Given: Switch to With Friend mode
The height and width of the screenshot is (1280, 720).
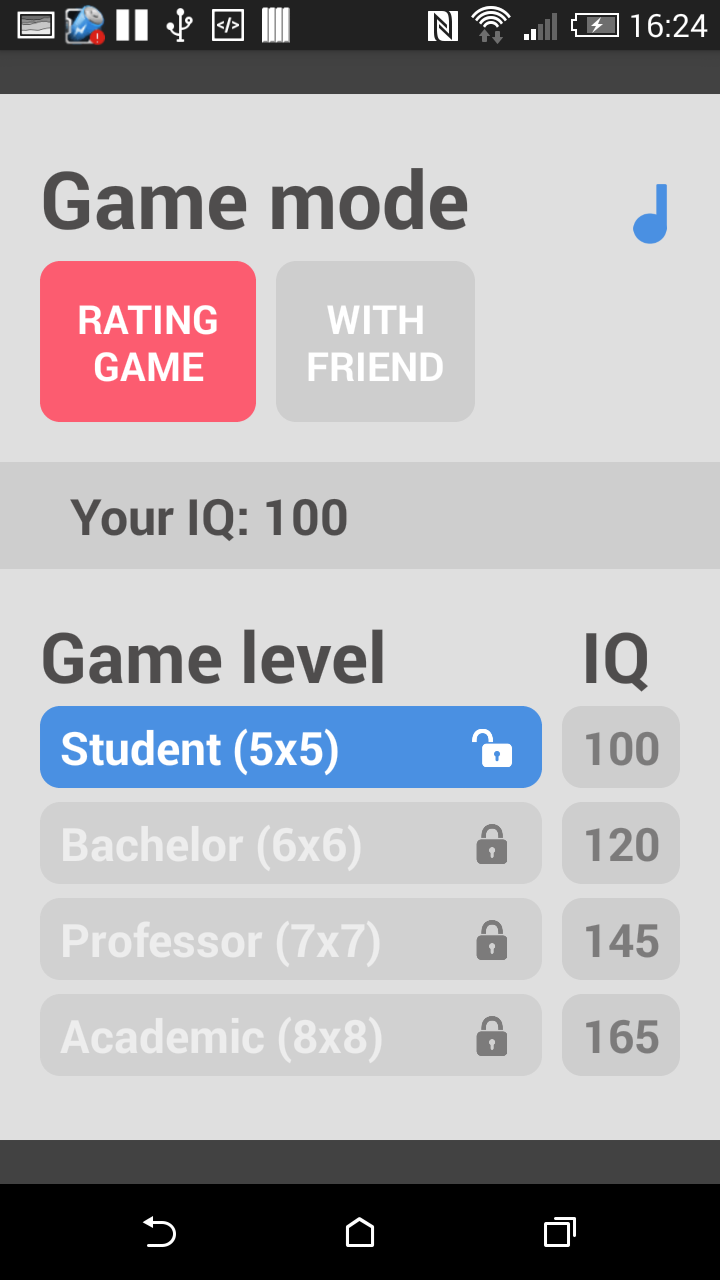Looking at the screenshot, I should coord(375,342).
